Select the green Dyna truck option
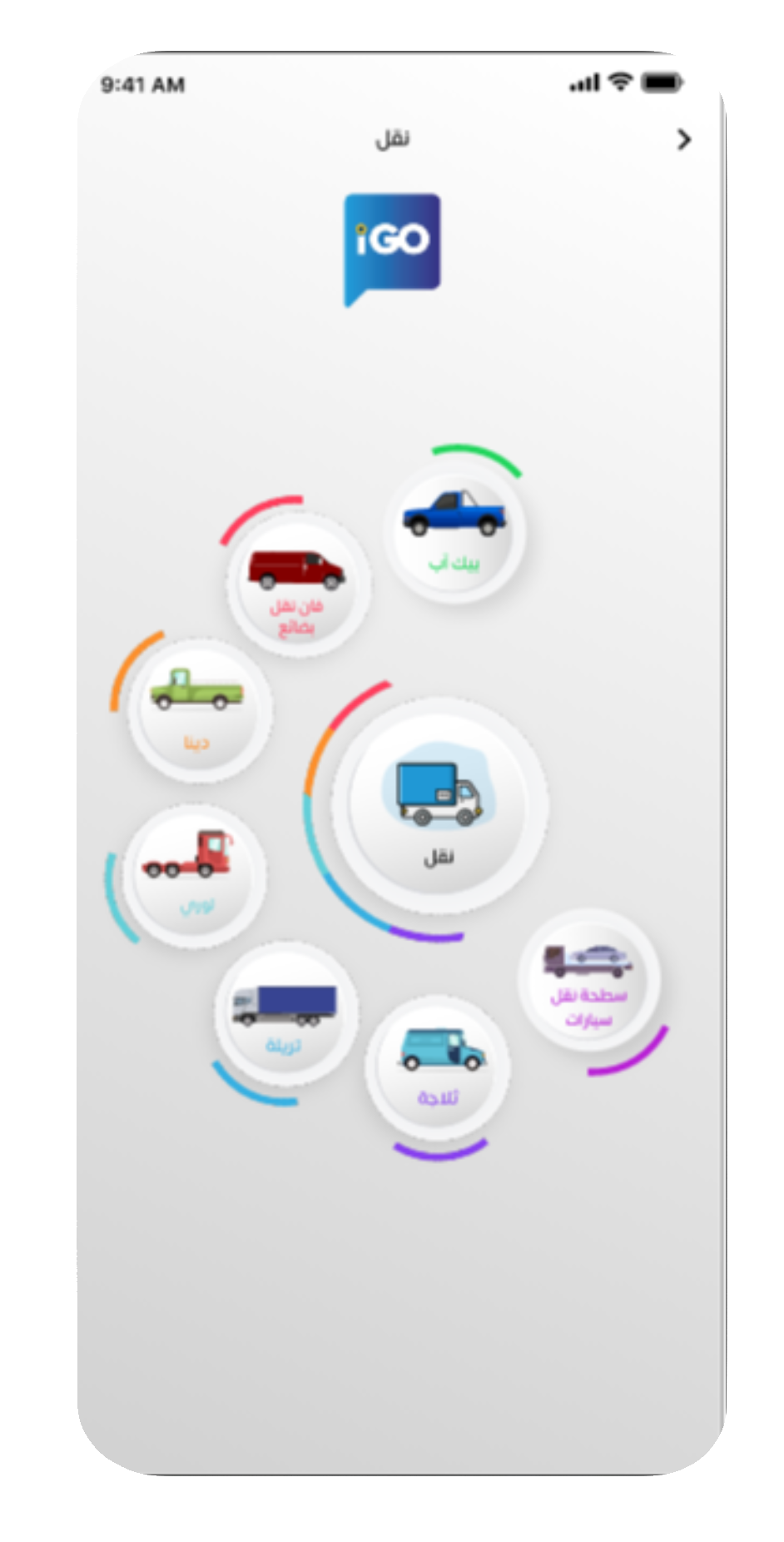This screenshot has height=1542, width=784. pos(199,710)
